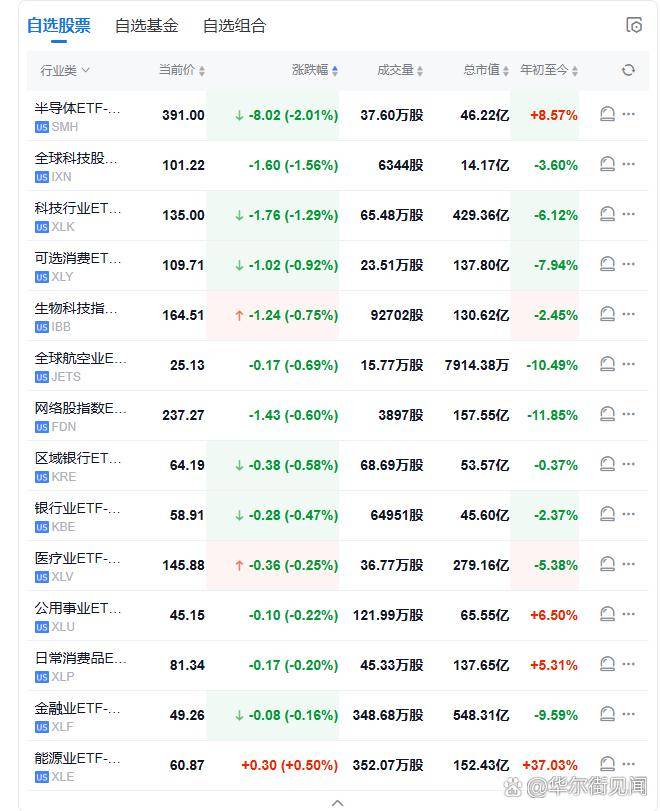Image resolution: width=660 pixels, height=811 pixels.
Task: Sort list by 年初至今
Action: [550, 70]
